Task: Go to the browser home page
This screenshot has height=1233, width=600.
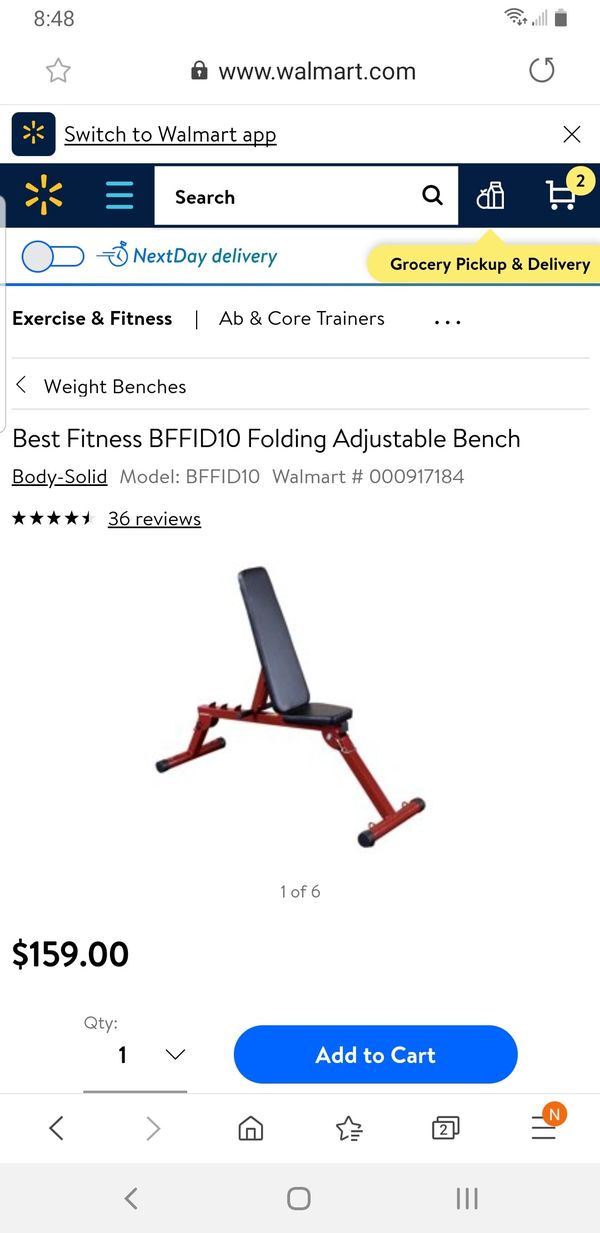Action: 251,1129
